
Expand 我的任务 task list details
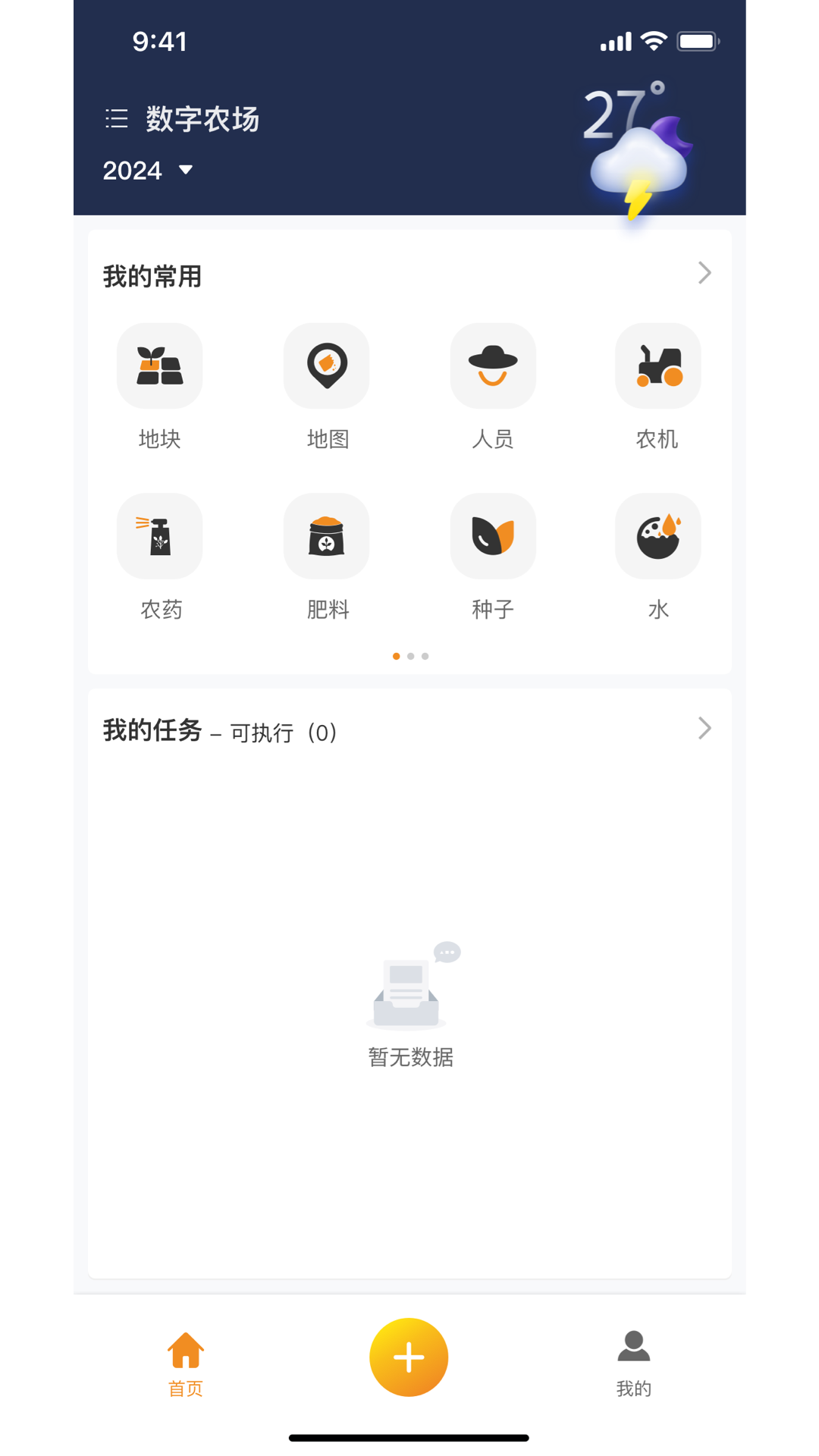click(x=704, y=729)
